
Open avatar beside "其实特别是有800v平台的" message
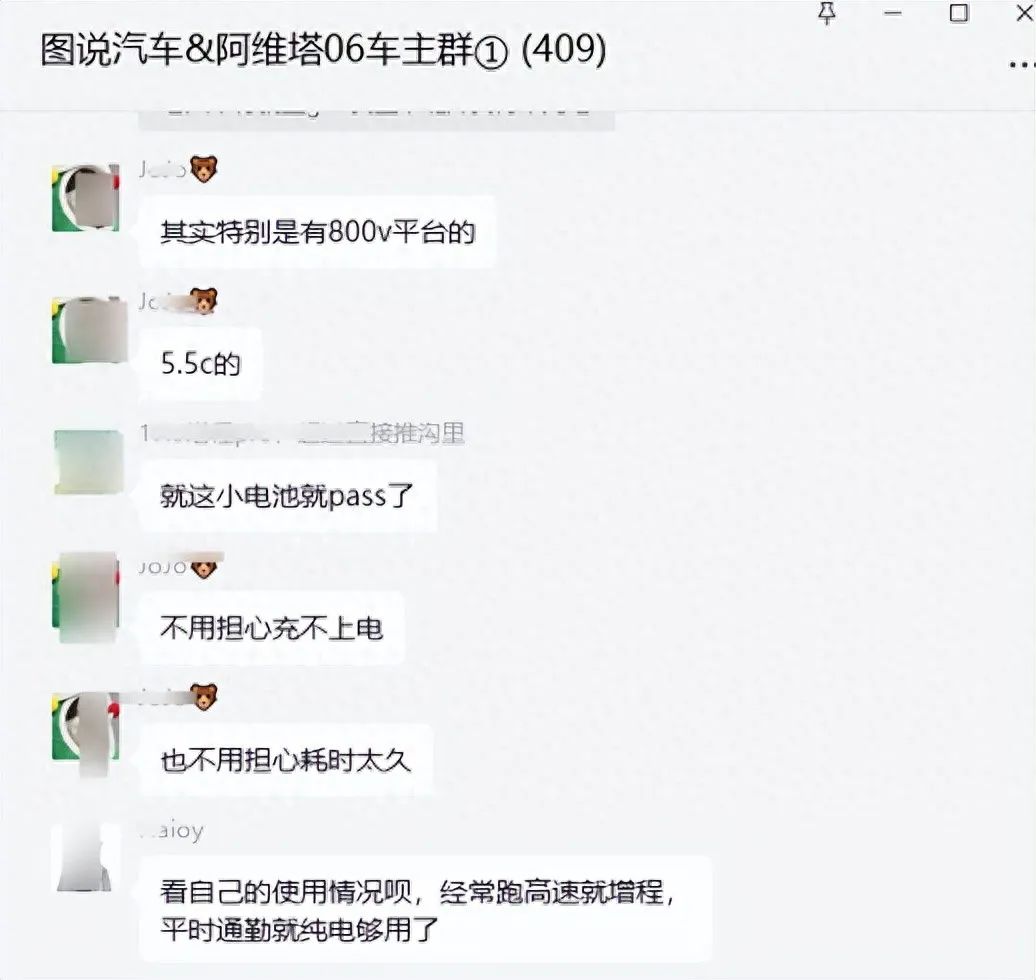[x=86, y=198]
